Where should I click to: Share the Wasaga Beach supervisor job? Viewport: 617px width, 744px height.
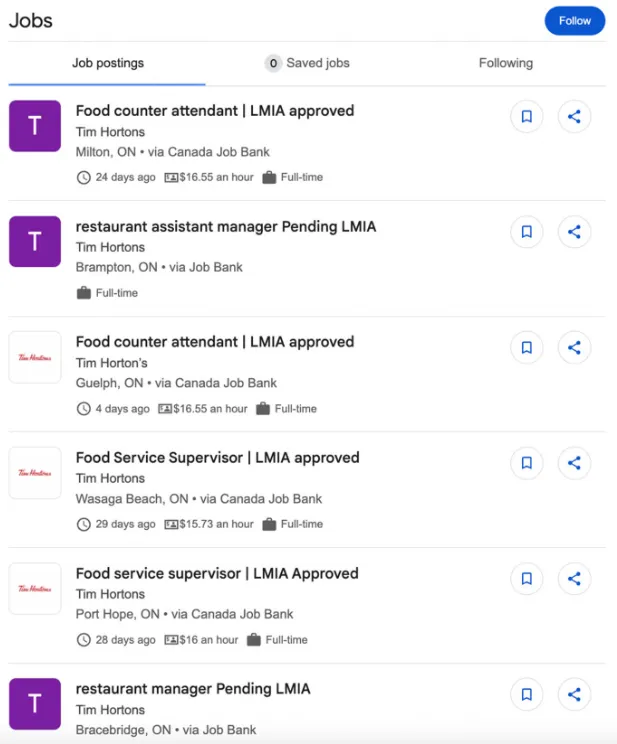(x=574, y=463)
